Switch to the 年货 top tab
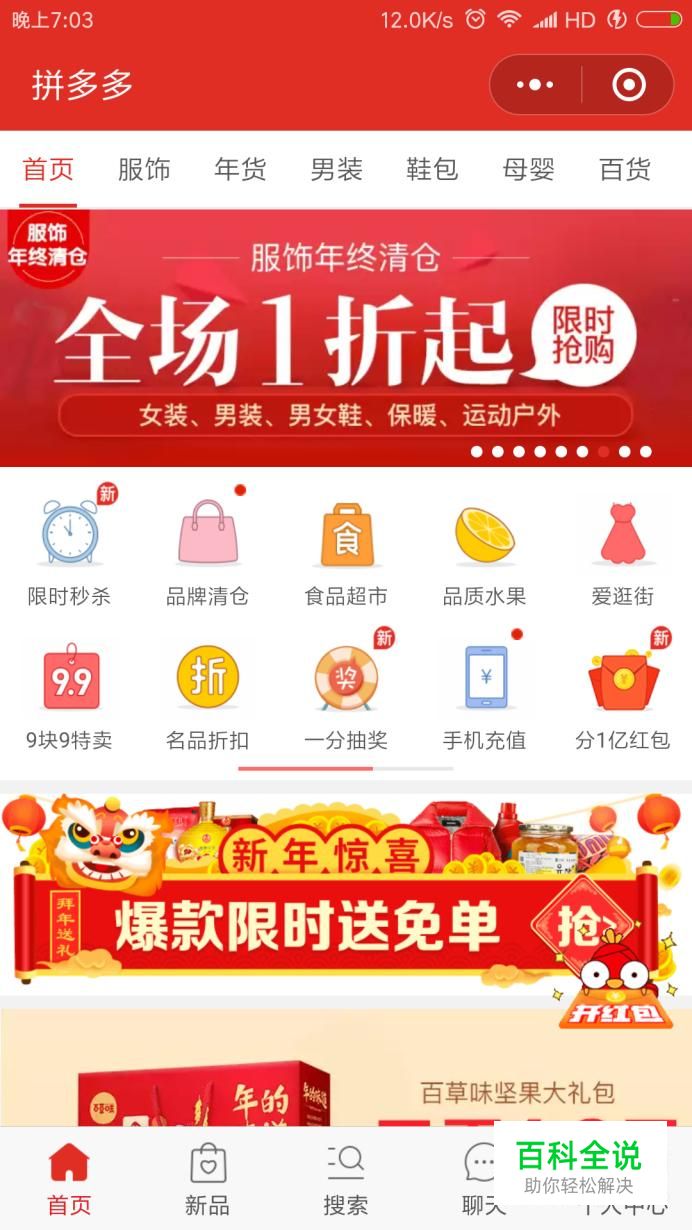Image resolution: width=692 pixels, height=1230 pixels. [x=240, y=169]
